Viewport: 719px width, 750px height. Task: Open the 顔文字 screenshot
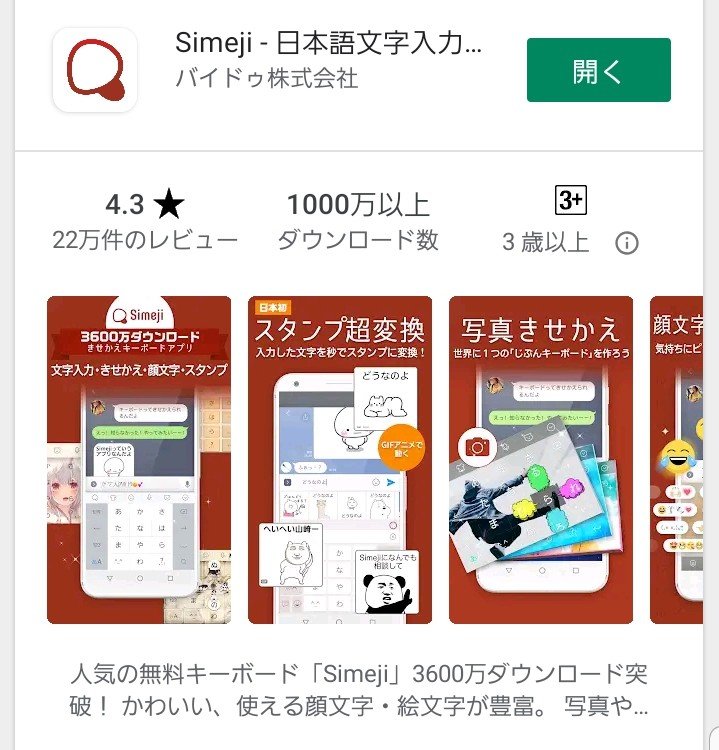click(x=684, y=460)
